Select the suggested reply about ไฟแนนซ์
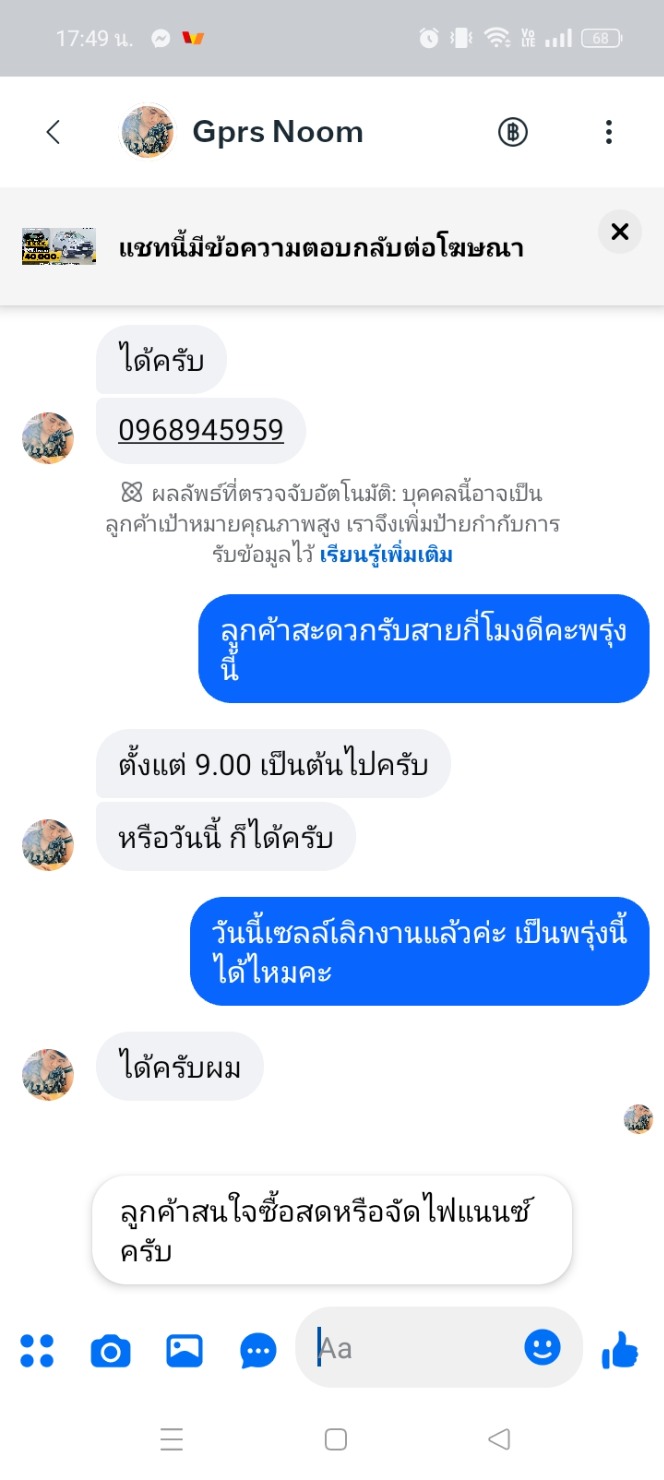Image resolution: width=664 pixels, height=1480 pixels. (331, 1230)
